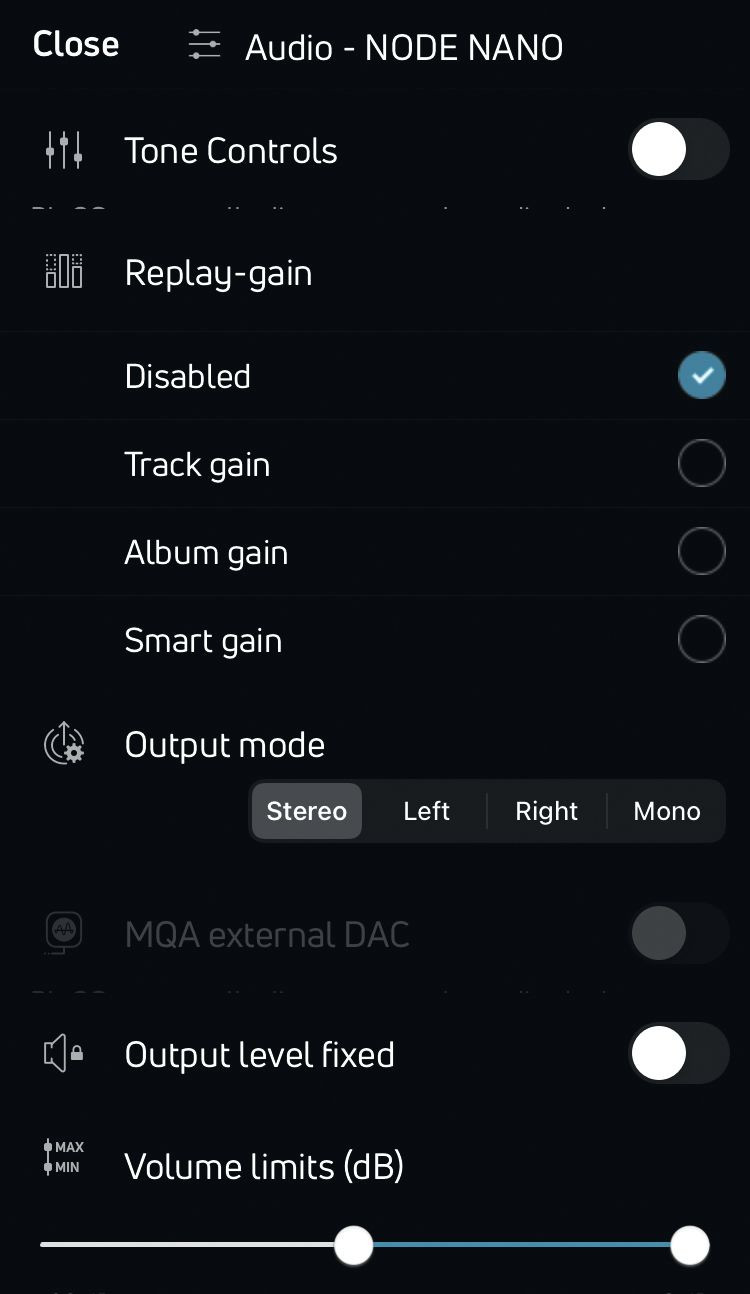Pick Smart gain mode
This screenshot has width=750, height=1294.
[701, 640]
